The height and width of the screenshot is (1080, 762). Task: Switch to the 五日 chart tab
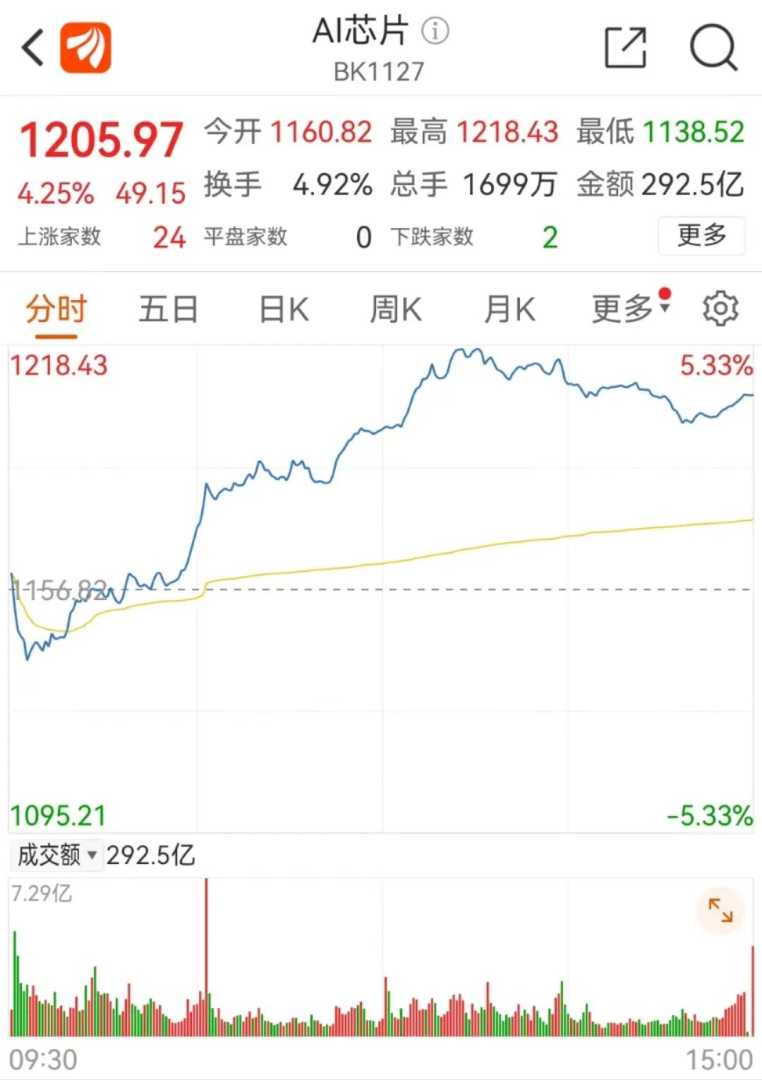coord(168,309)
